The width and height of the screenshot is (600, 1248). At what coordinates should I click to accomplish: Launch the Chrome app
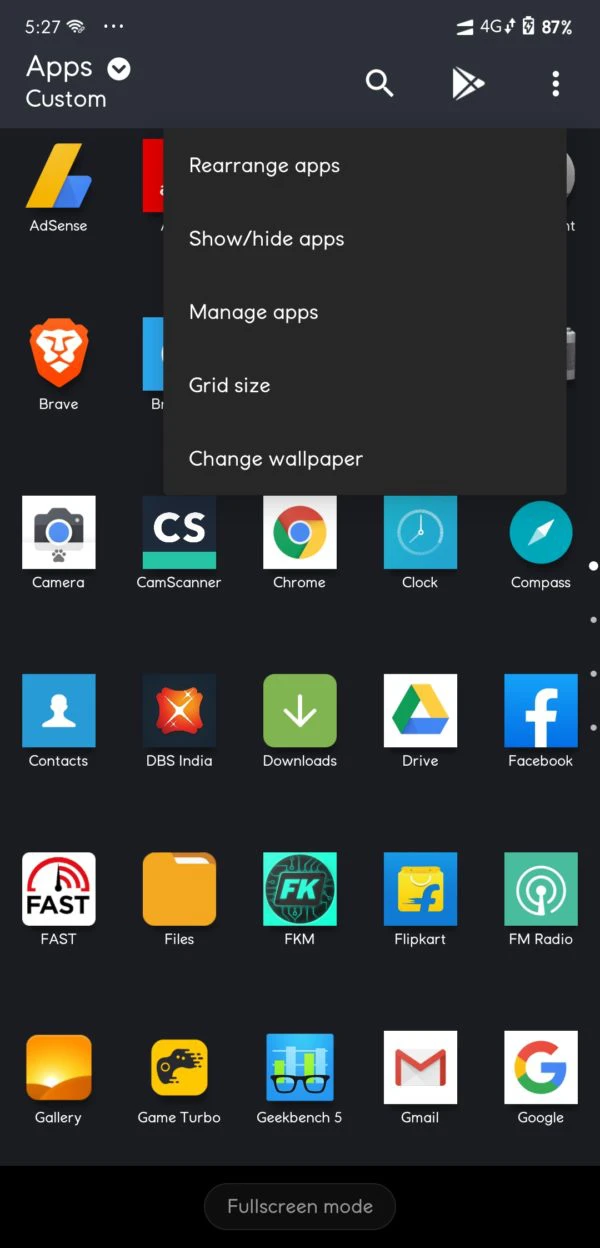(300, 543)
